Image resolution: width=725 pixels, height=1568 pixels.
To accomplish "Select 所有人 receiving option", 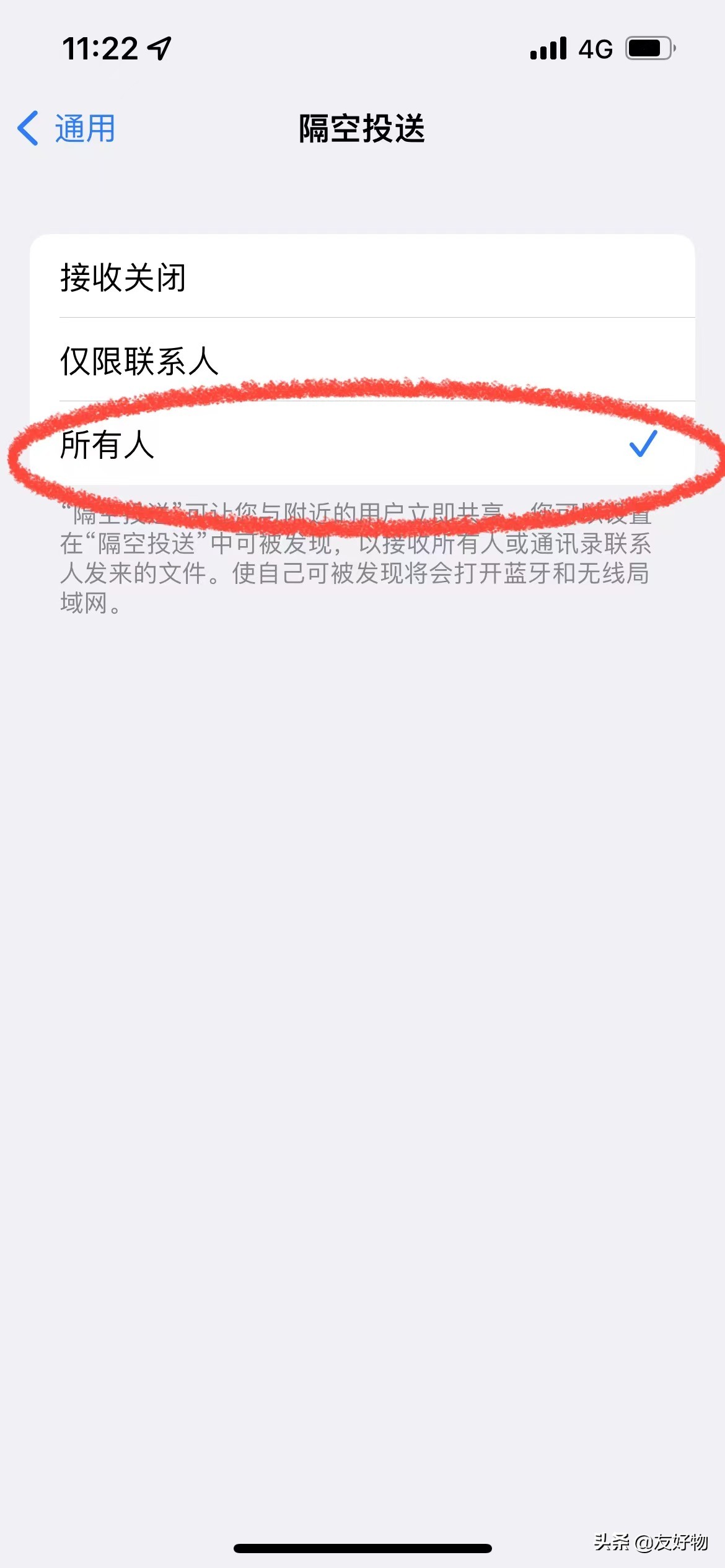I will click(362, 445).
